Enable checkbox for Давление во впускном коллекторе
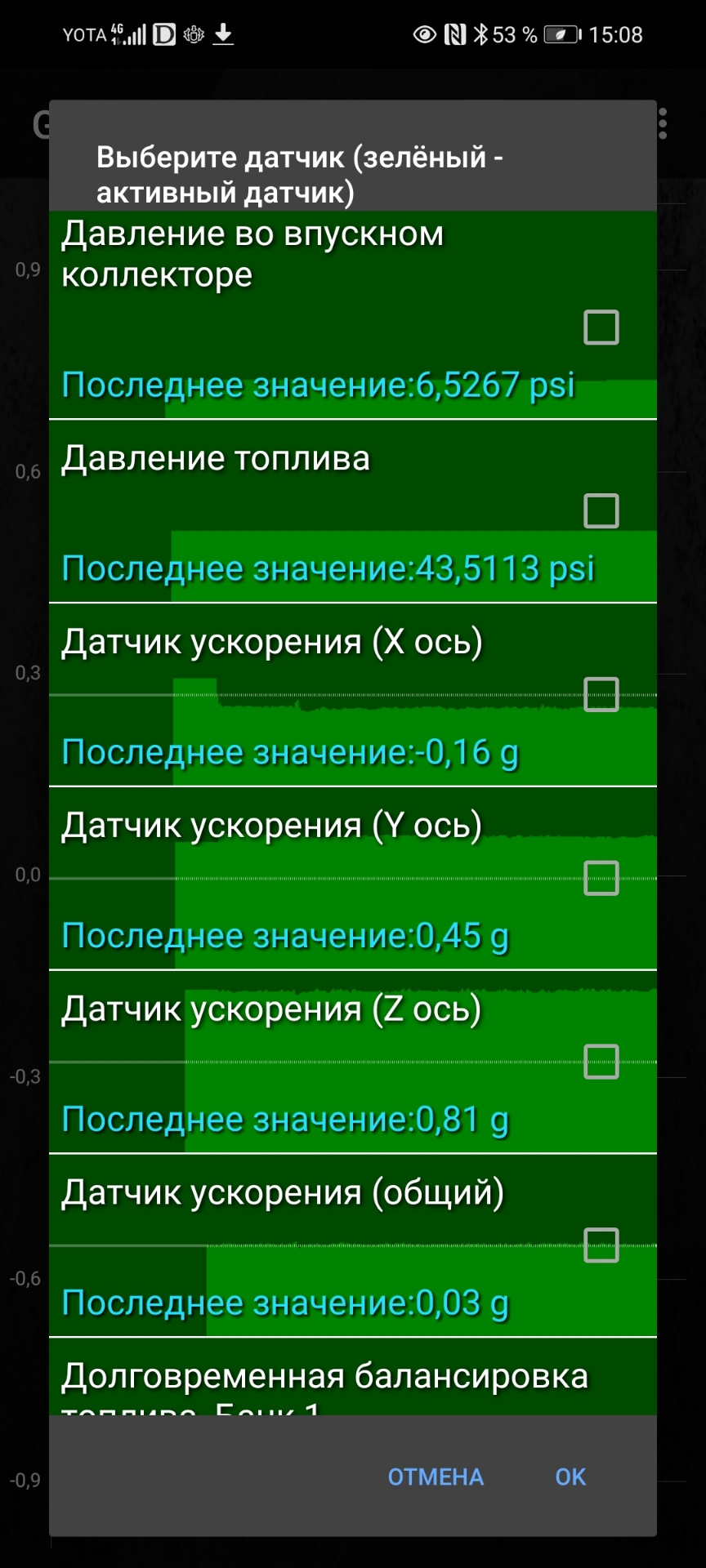Image resolution: width=706 pixels, height=1568 pixels. [x=601, y=327]
